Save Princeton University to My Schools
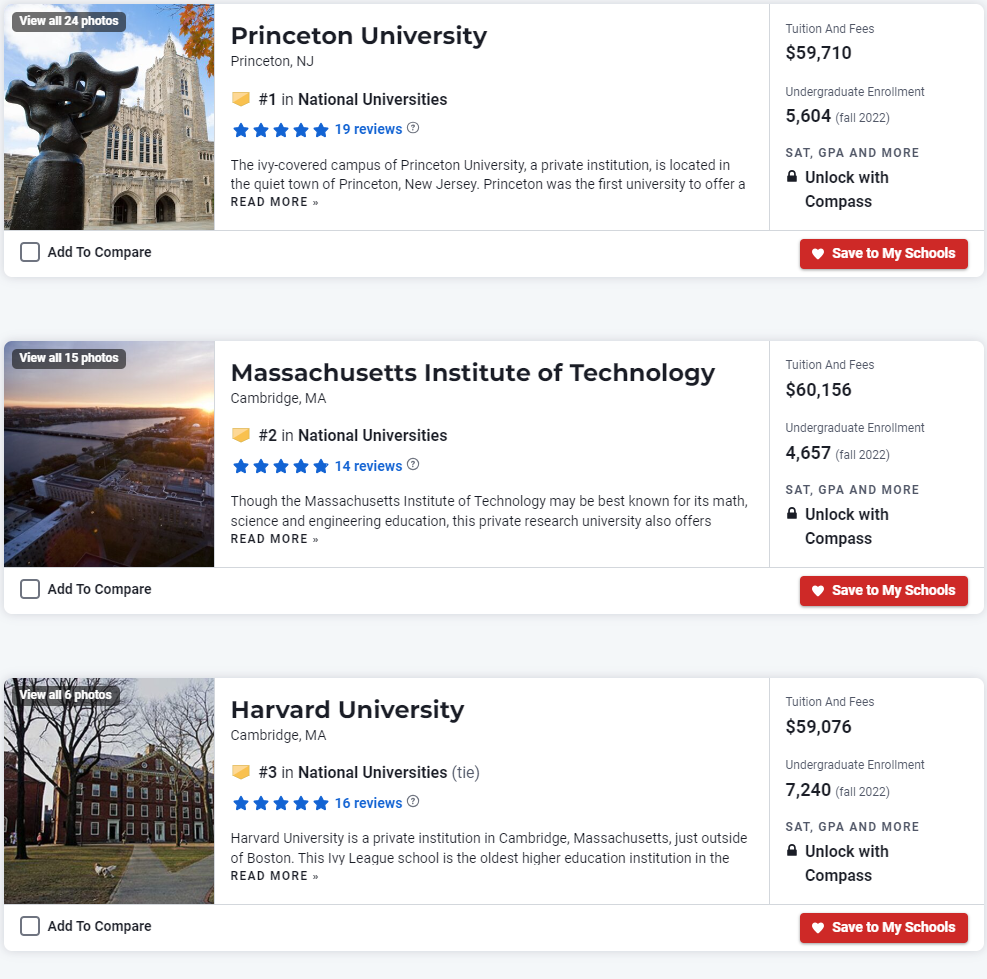The width and height of the screenshot is (987, 979). [883, 254]
